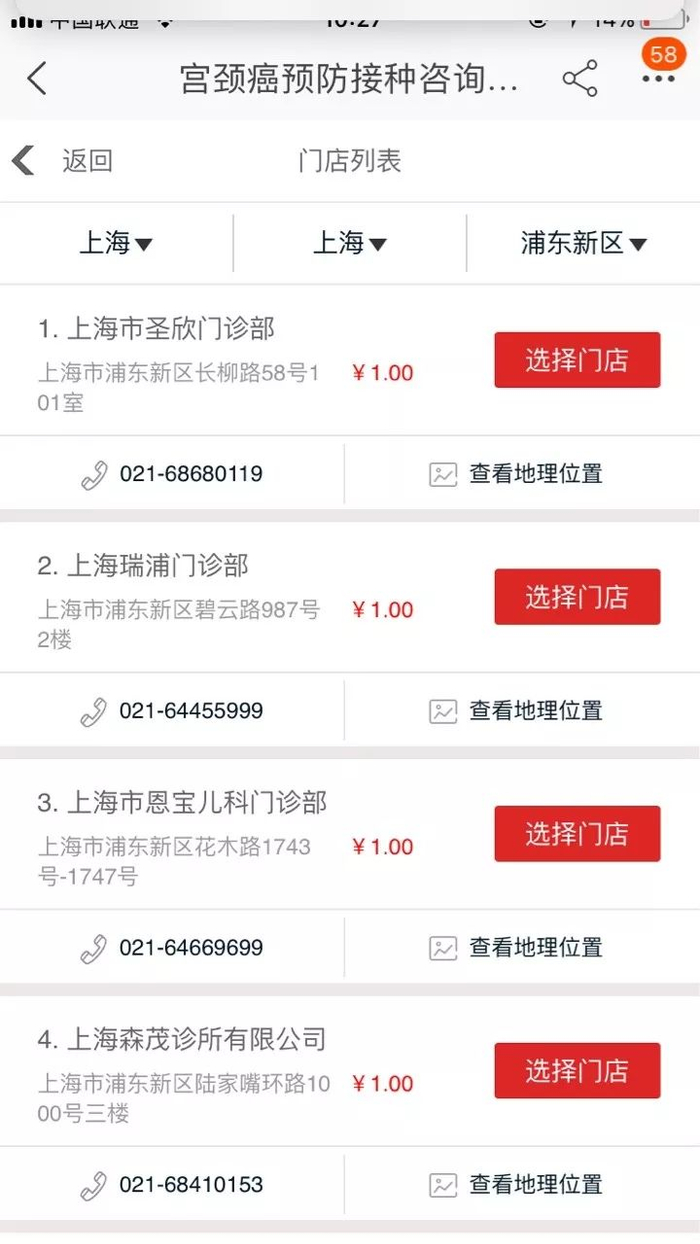Tap 返回 to return to previous page
The image size is (700, 1244).
pos(65,161)
